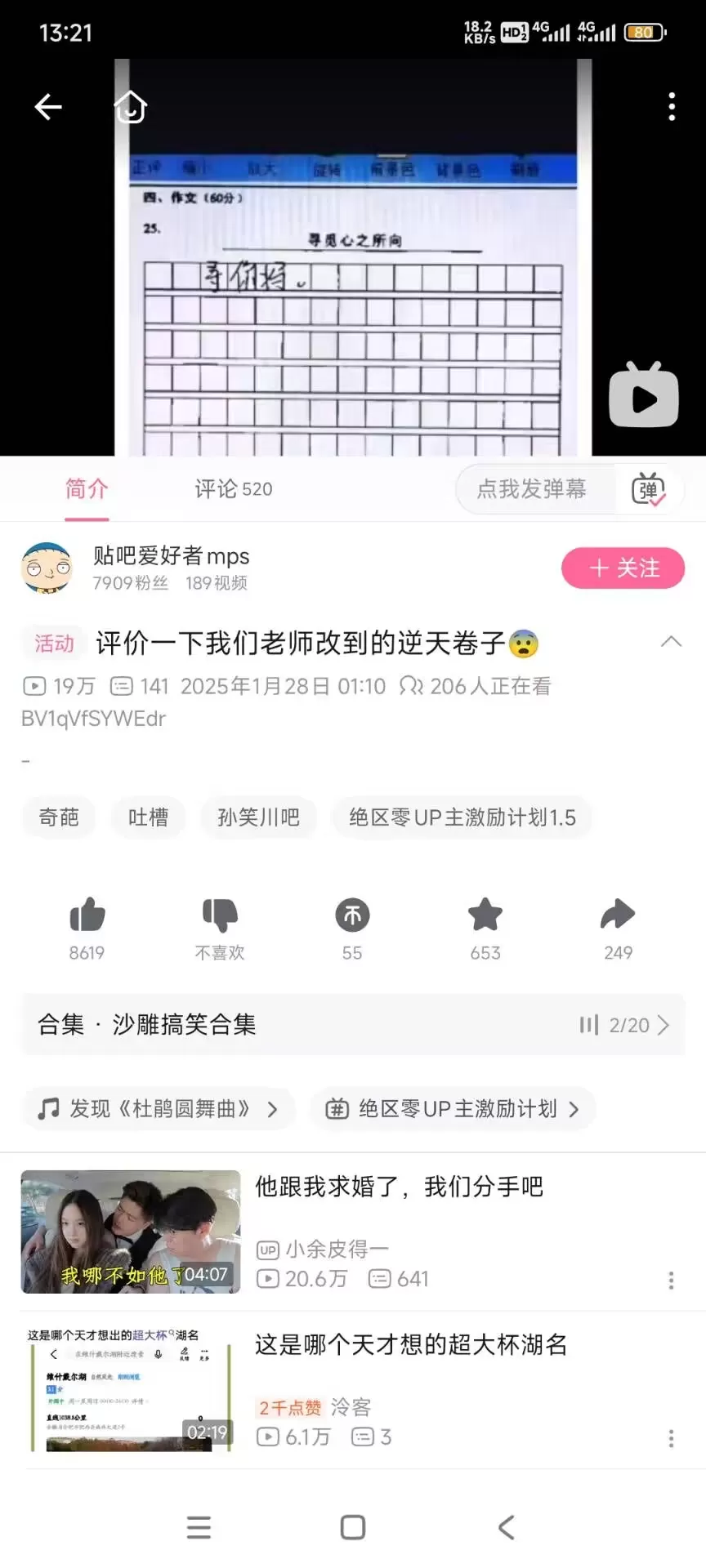Toggle the danmaku display icon
Screen dimensions: 706x1568
point(649,489)
